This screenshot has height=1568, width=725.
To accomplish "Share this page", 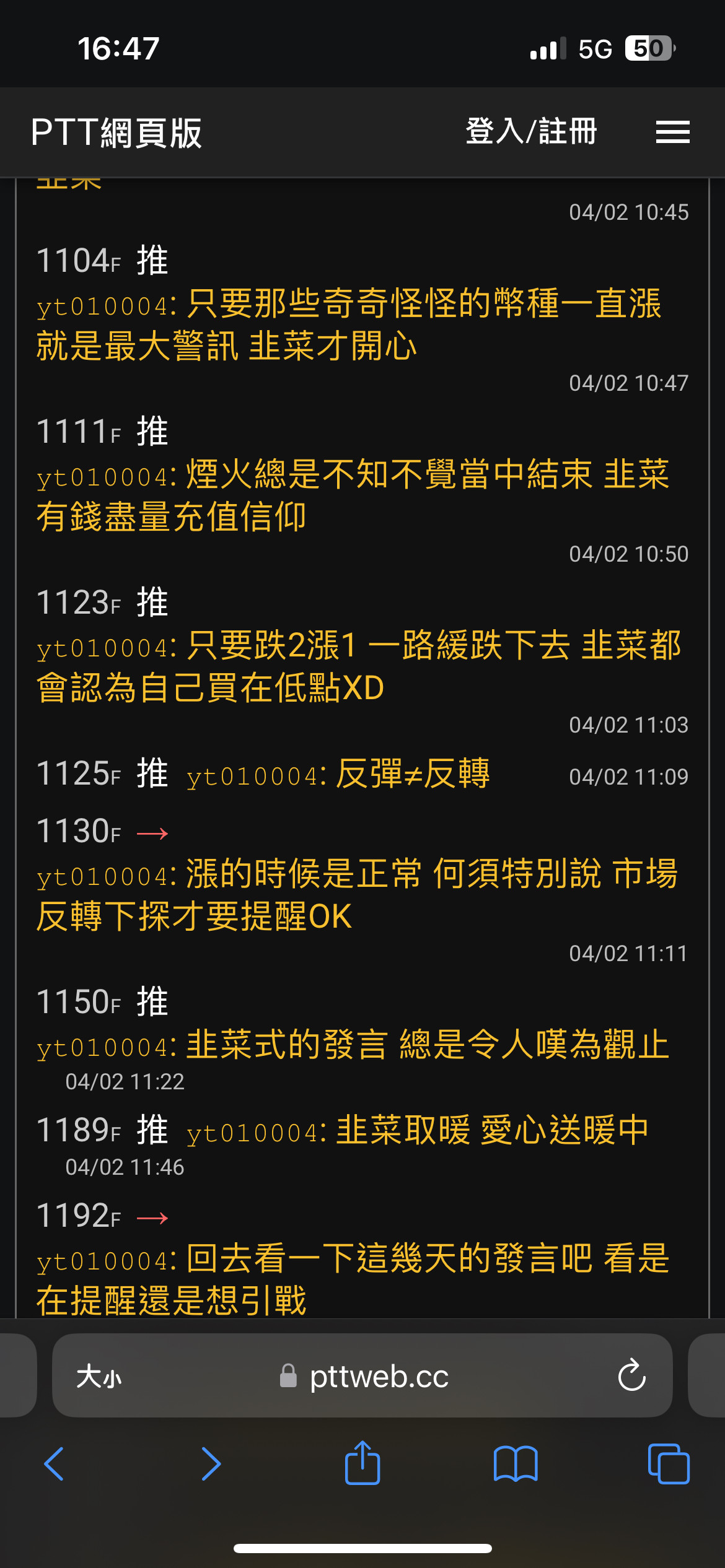I will (362, 1462).
